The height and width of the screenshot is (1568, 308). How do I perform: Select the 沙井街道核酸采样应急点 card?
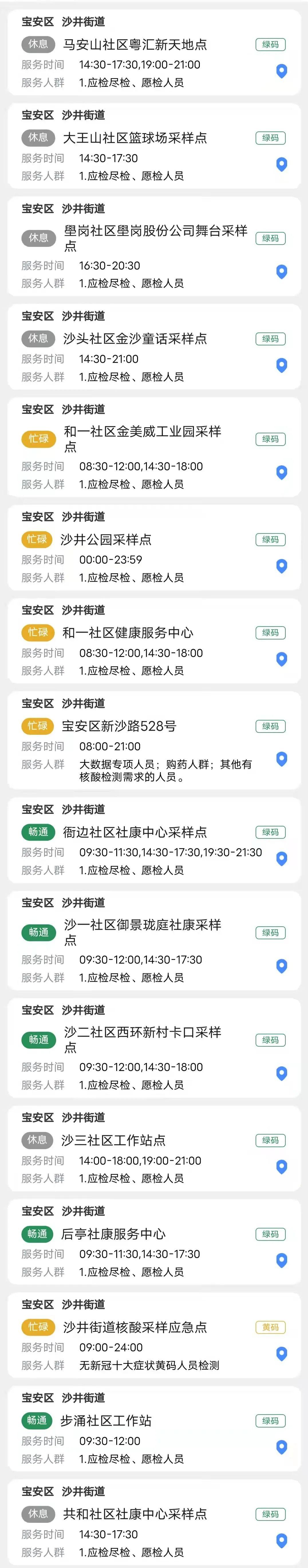[135, 1327]
